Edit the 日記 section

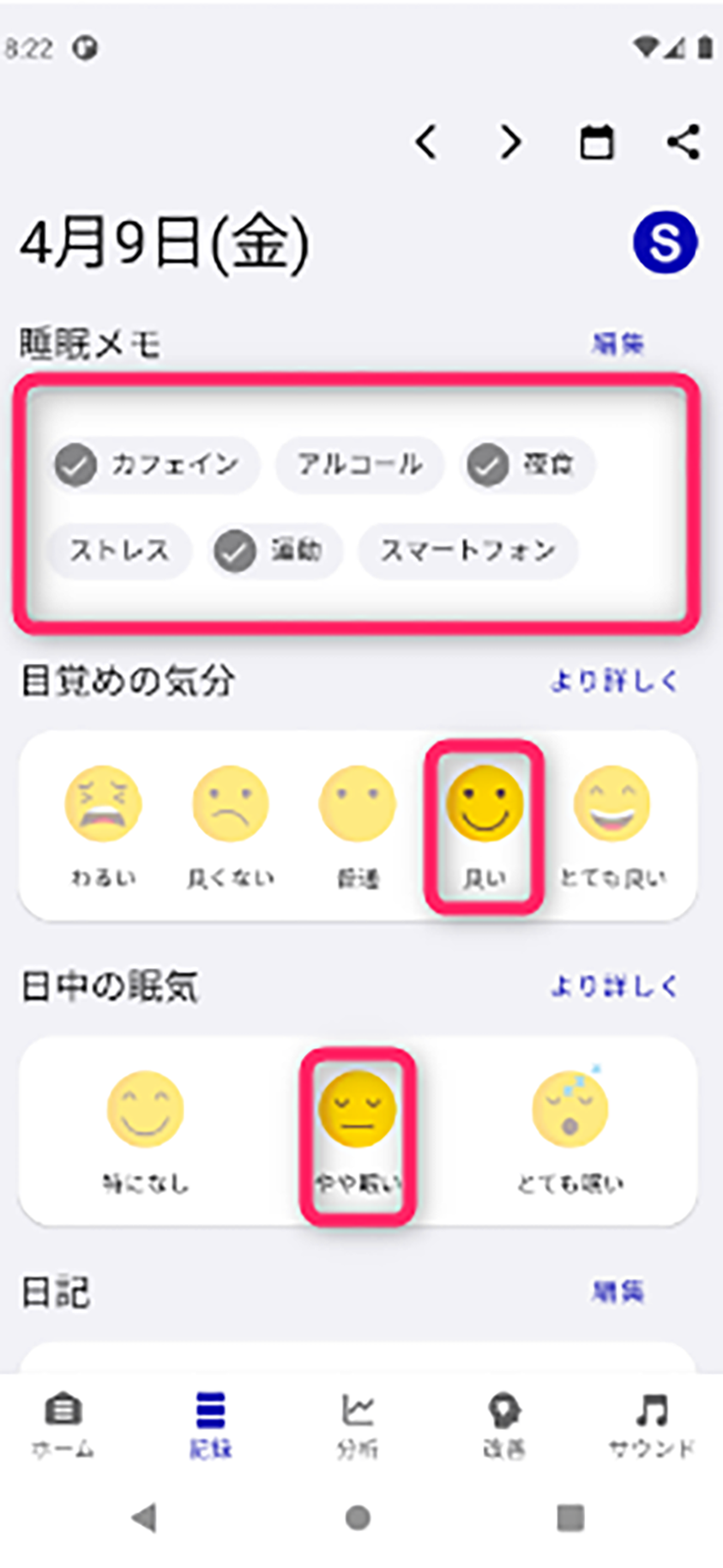click(x=618, y=1292)
